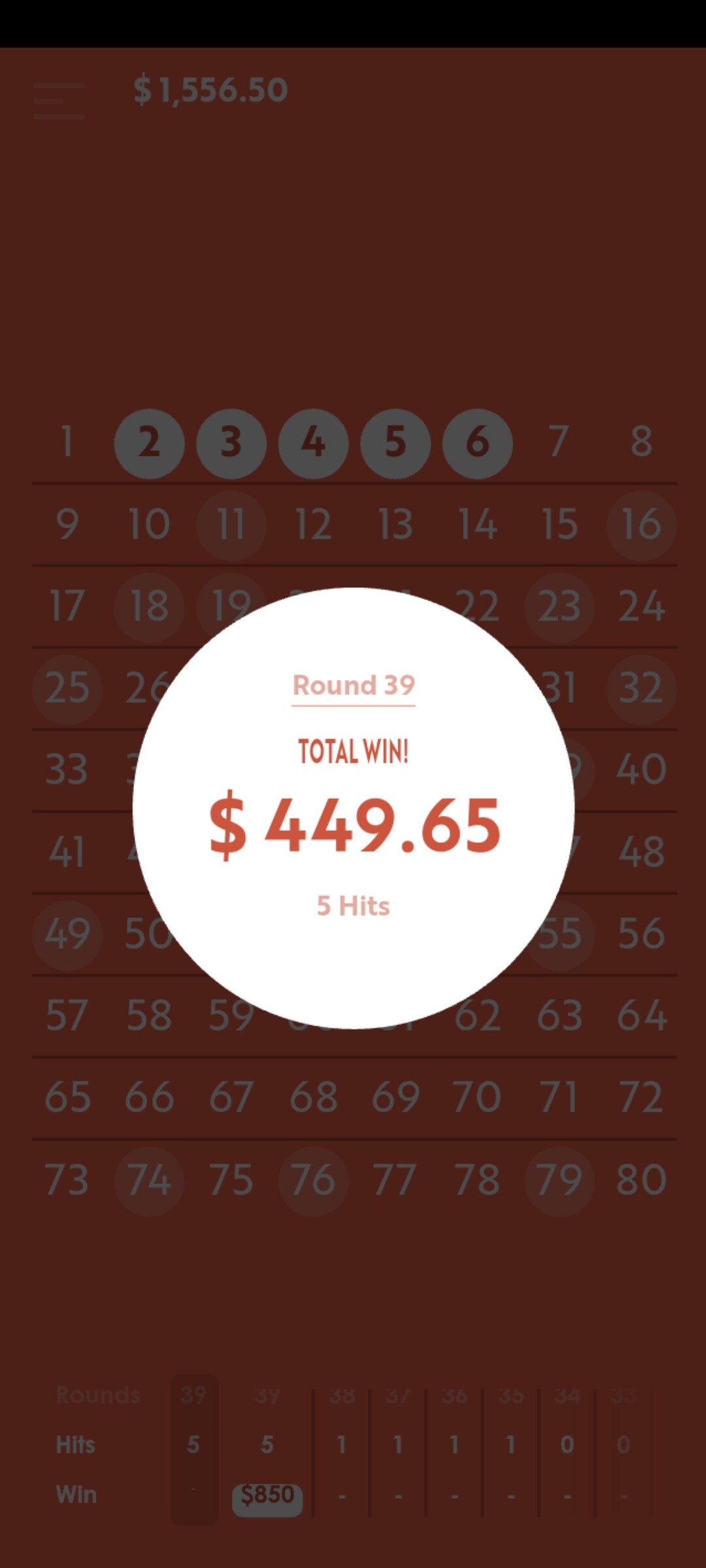Image resolution: width=706 pixels, height=1568 pixels.
Task: Tap number 73 on the grid
Action: (67, 1180)
